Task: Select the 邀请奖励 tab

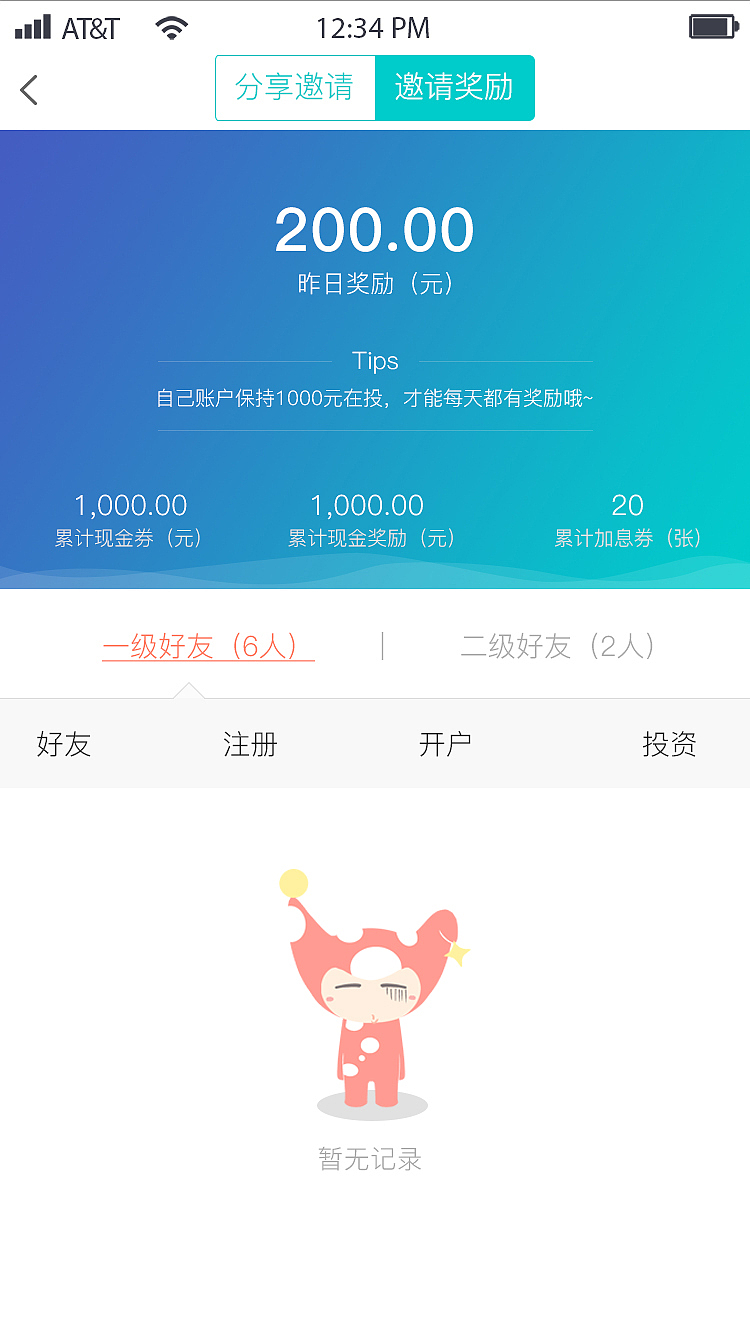Action: 455,88
